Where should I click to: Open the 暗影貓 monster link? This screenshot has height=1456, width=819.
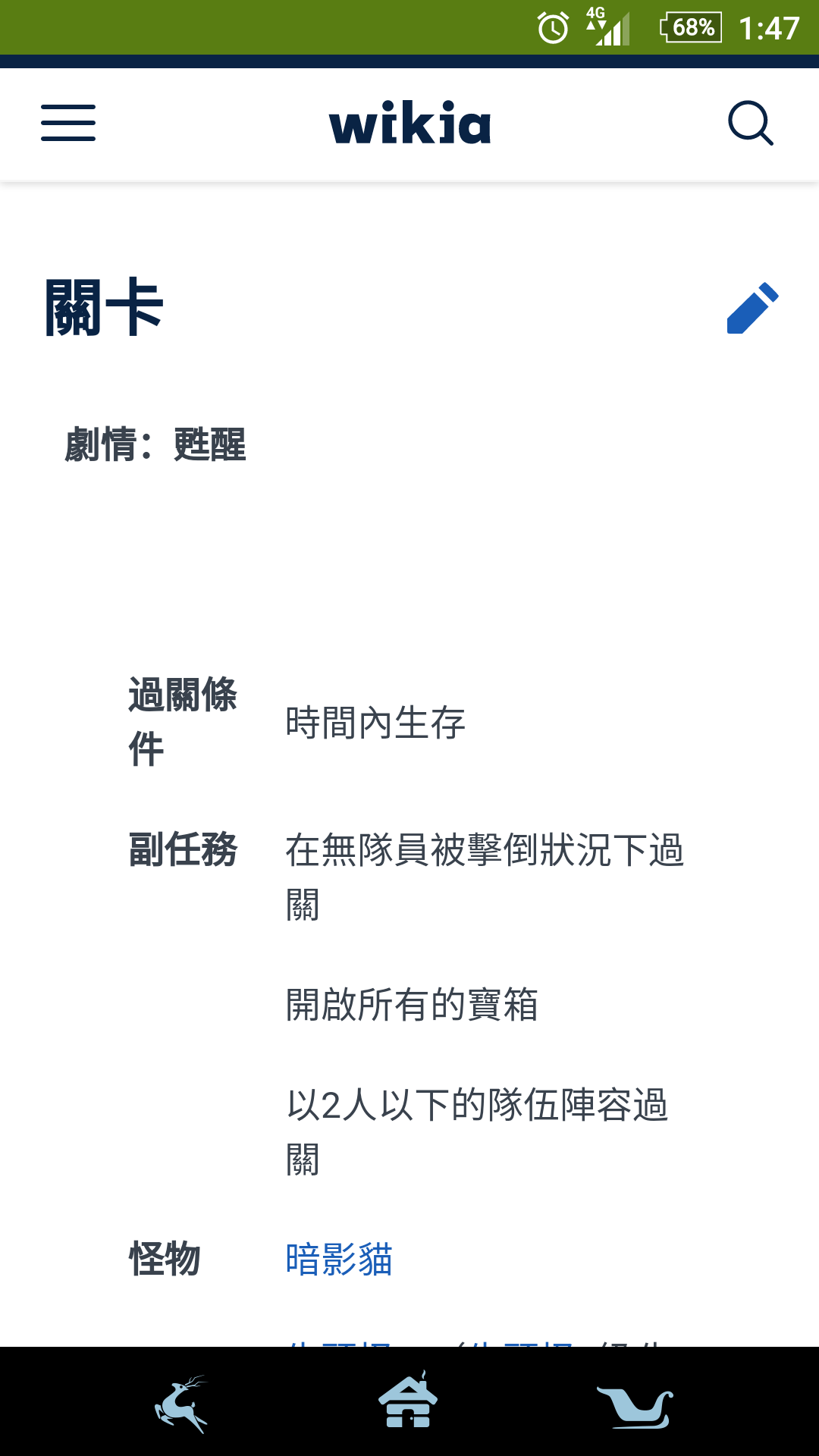(339, 1260)
